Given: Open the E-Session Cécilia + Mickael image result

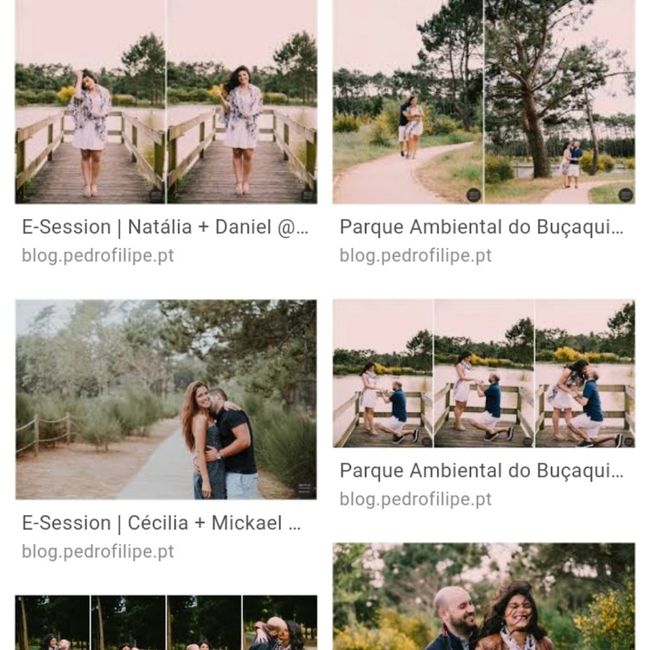Looking at the screenshot, I should coord(166,399).
